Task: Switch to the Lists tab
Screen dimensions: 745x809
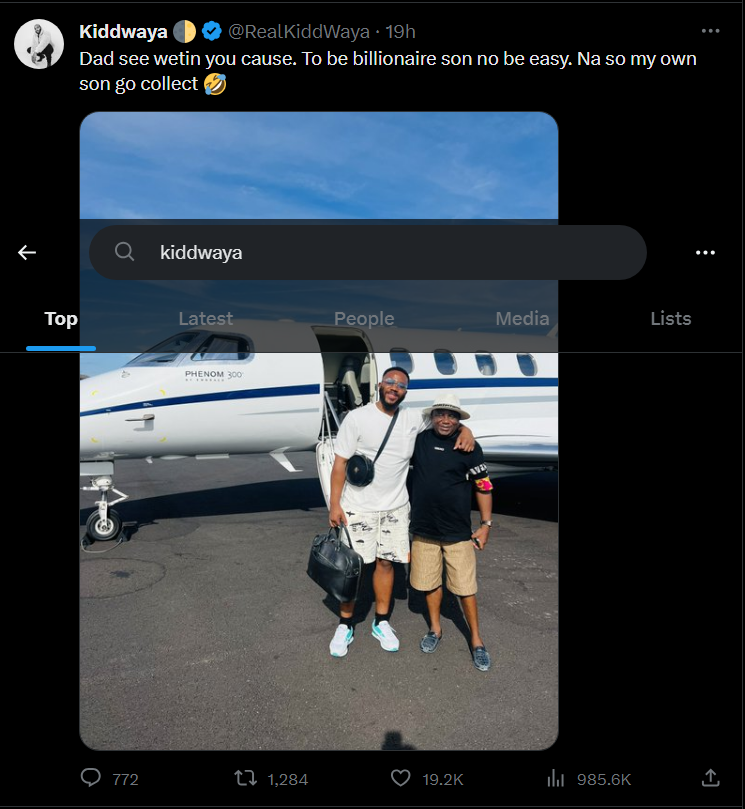Action: 670,319
